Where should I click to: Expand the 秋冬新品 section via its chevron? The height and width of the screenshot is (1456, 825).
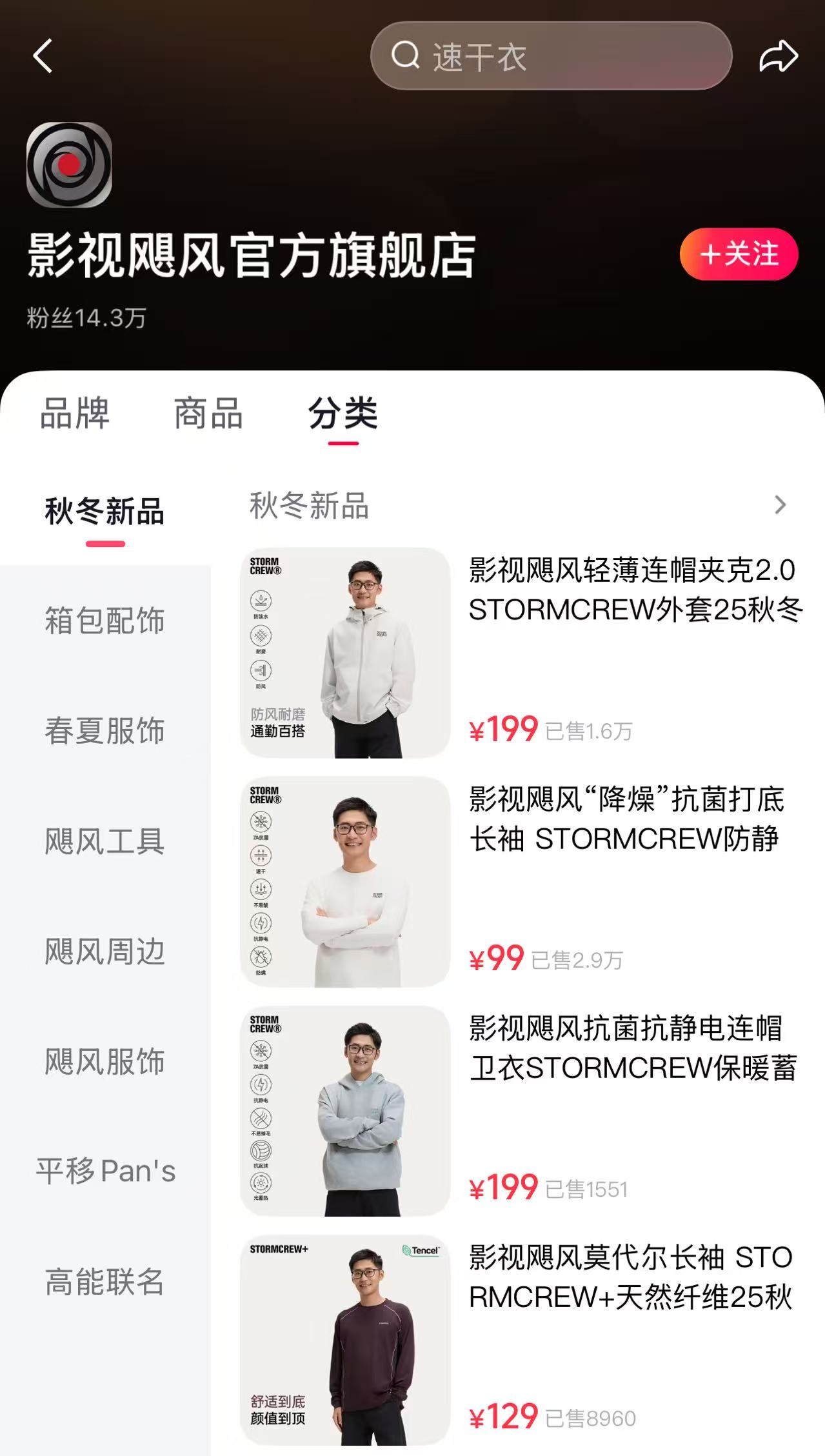point(780,505)
